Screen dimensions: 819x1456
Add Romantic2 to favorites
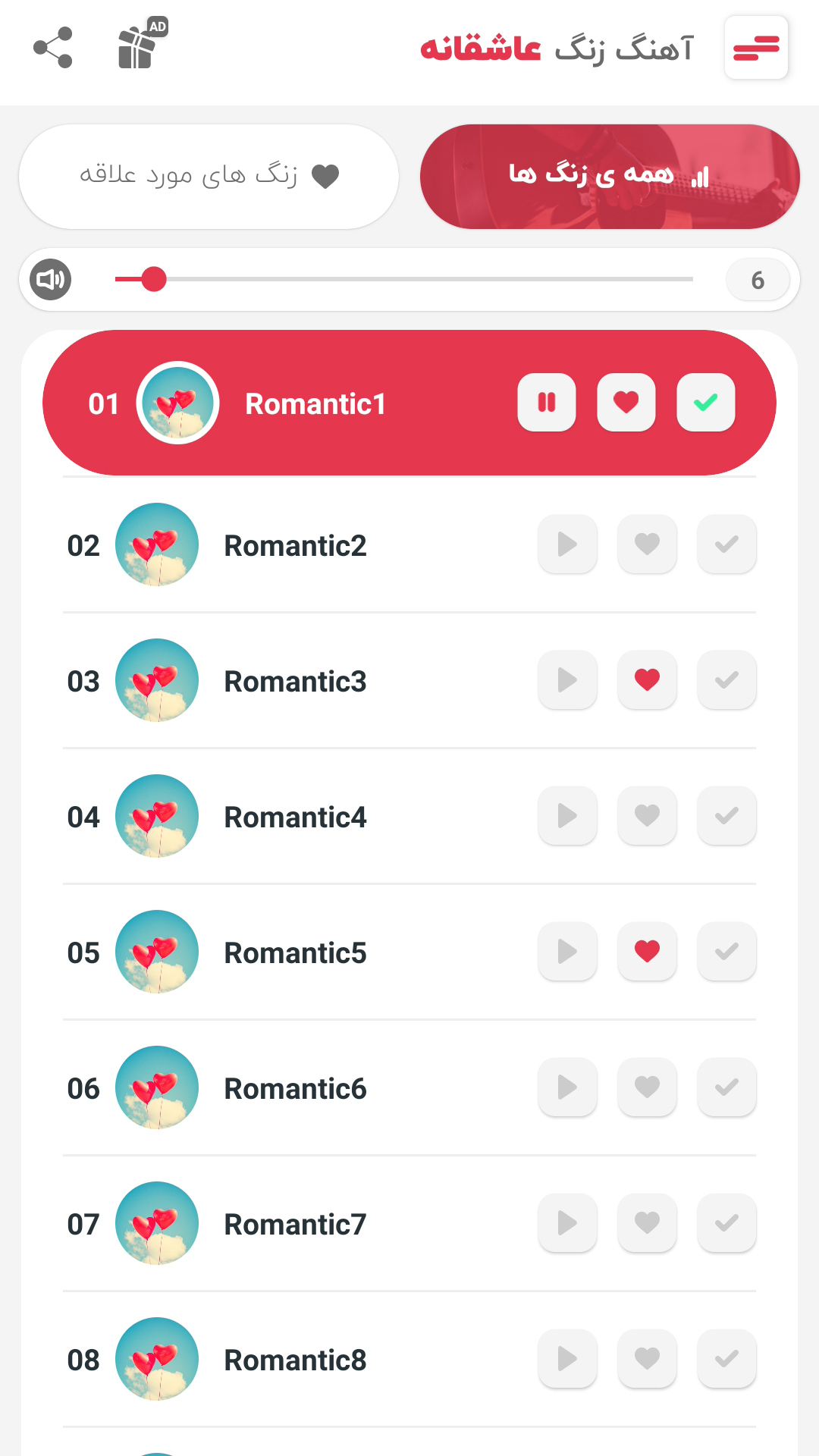(647, 544)
